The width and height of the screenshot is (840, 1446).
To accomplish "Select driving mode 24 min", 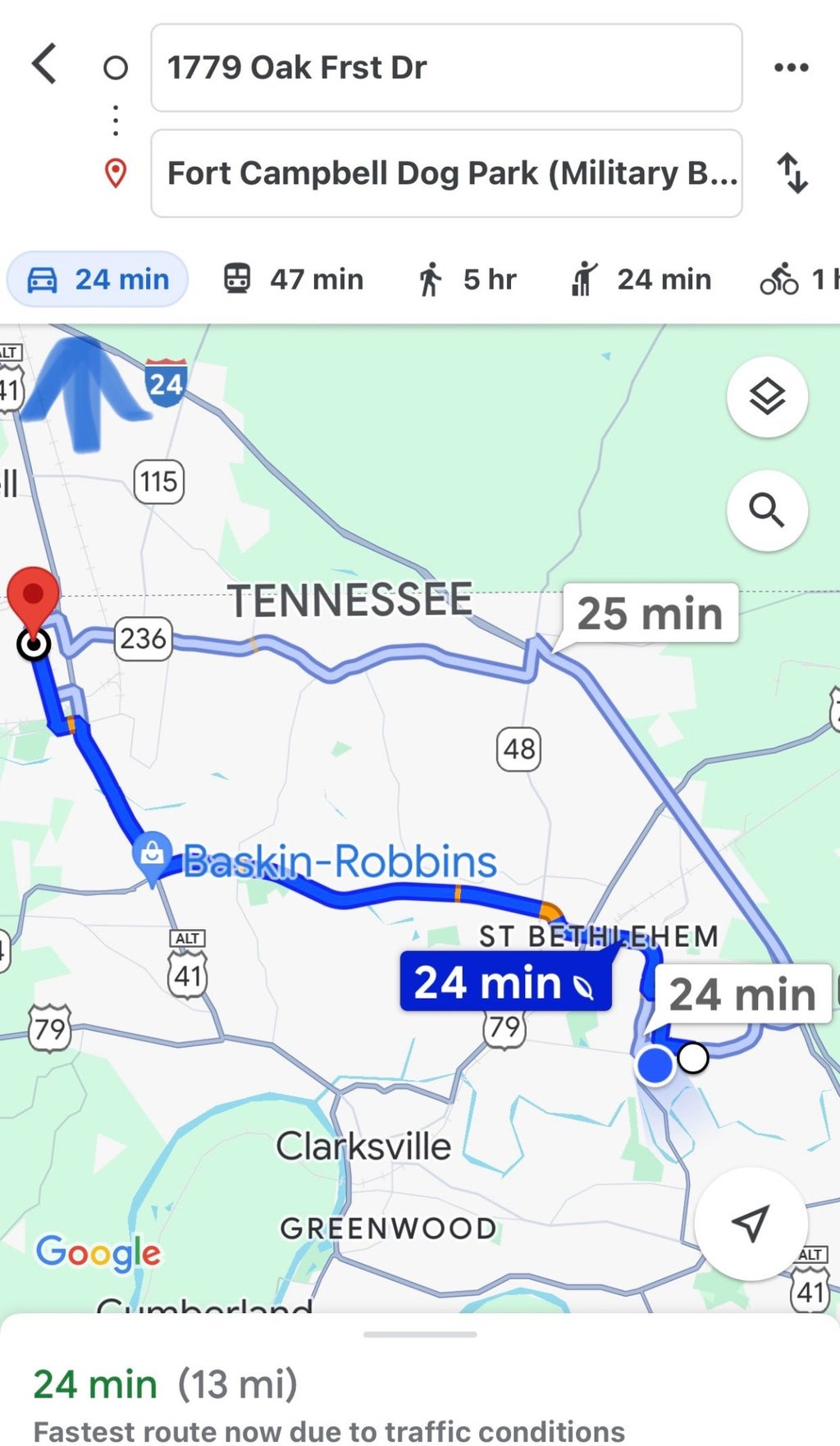I will click(x=98, y=279).
